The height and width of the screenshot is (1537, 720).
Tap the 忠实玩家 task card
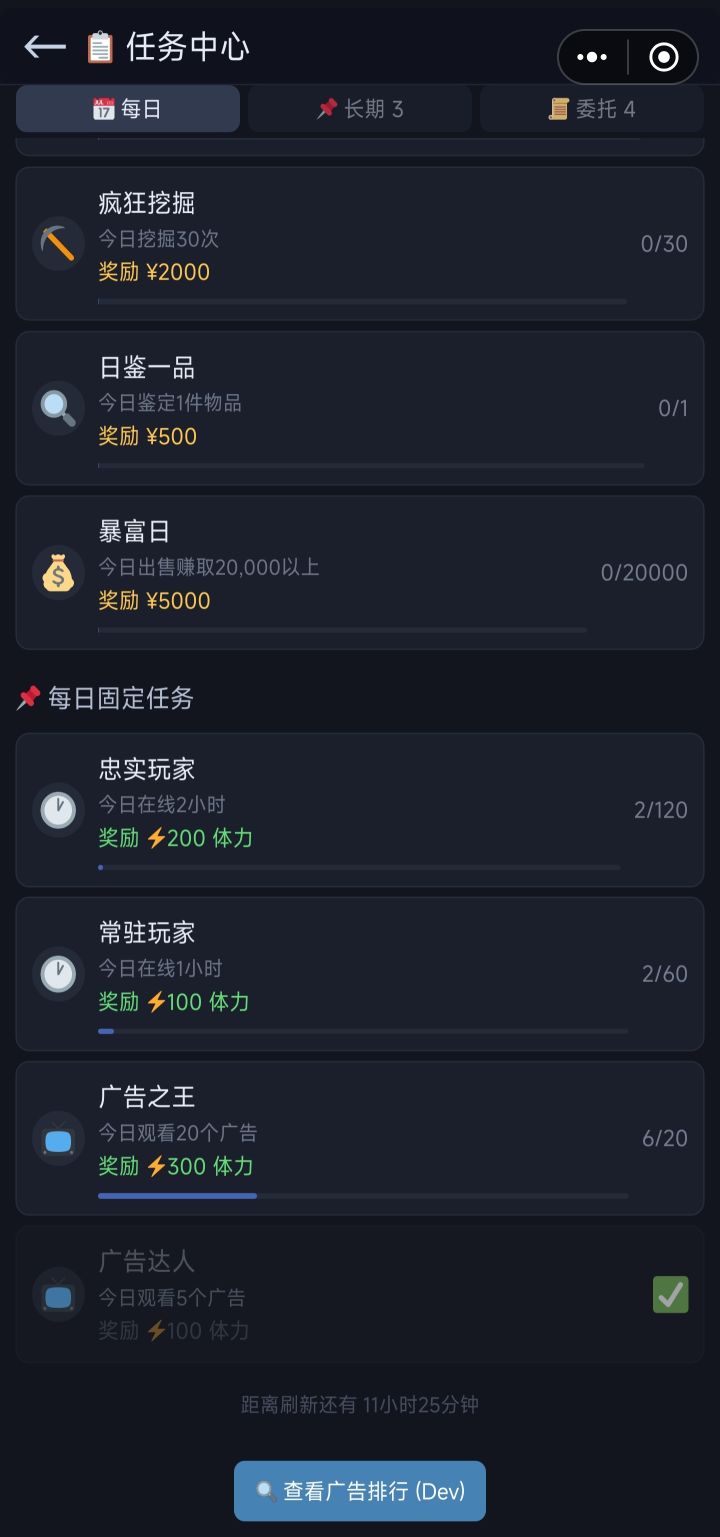click(360, 810)
